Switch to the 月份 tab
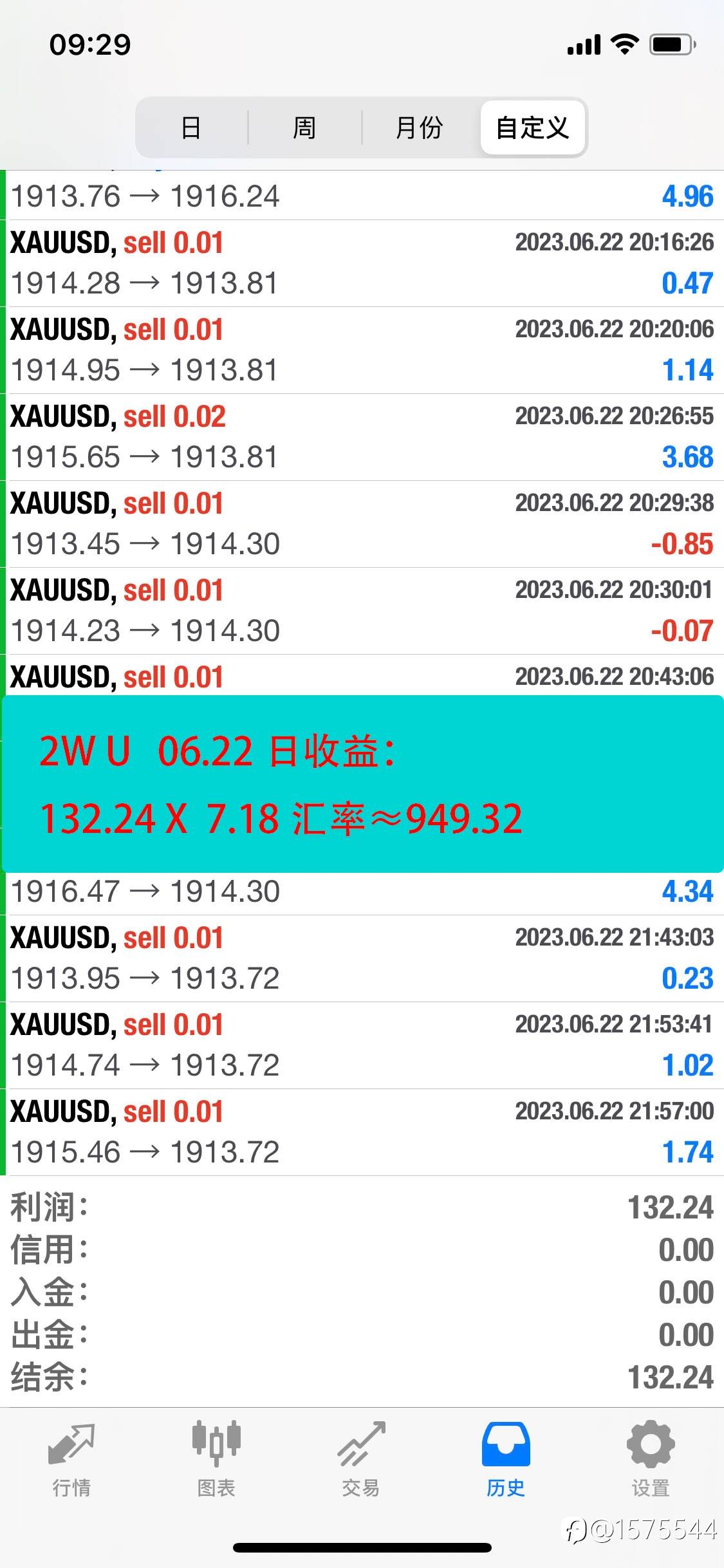The image size is (724, 1568). 420,127
